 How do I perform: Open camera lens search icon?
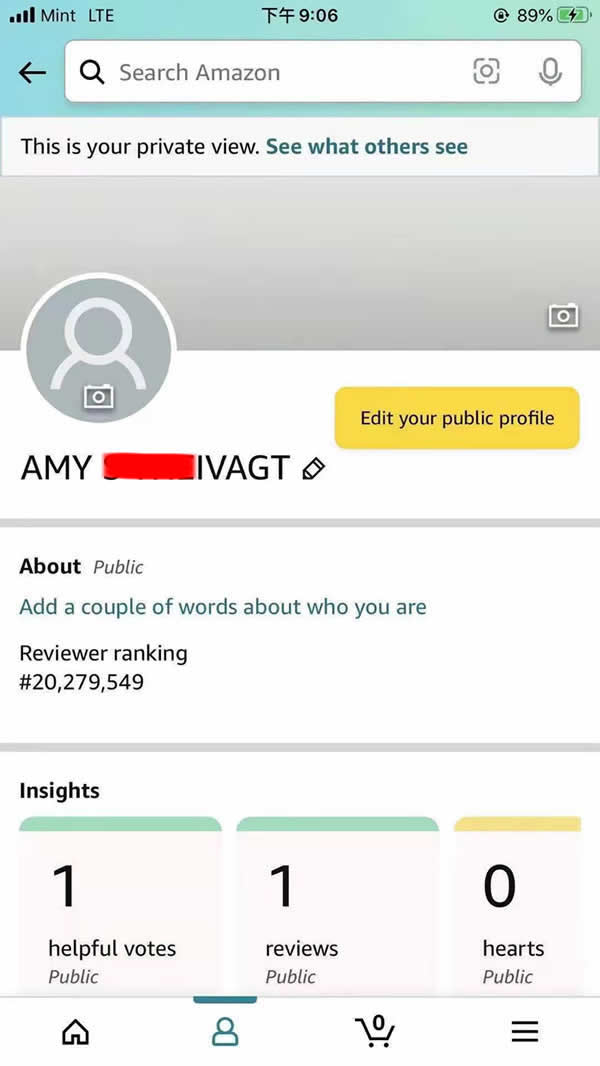pyautogui.click(x=486, y=72)
